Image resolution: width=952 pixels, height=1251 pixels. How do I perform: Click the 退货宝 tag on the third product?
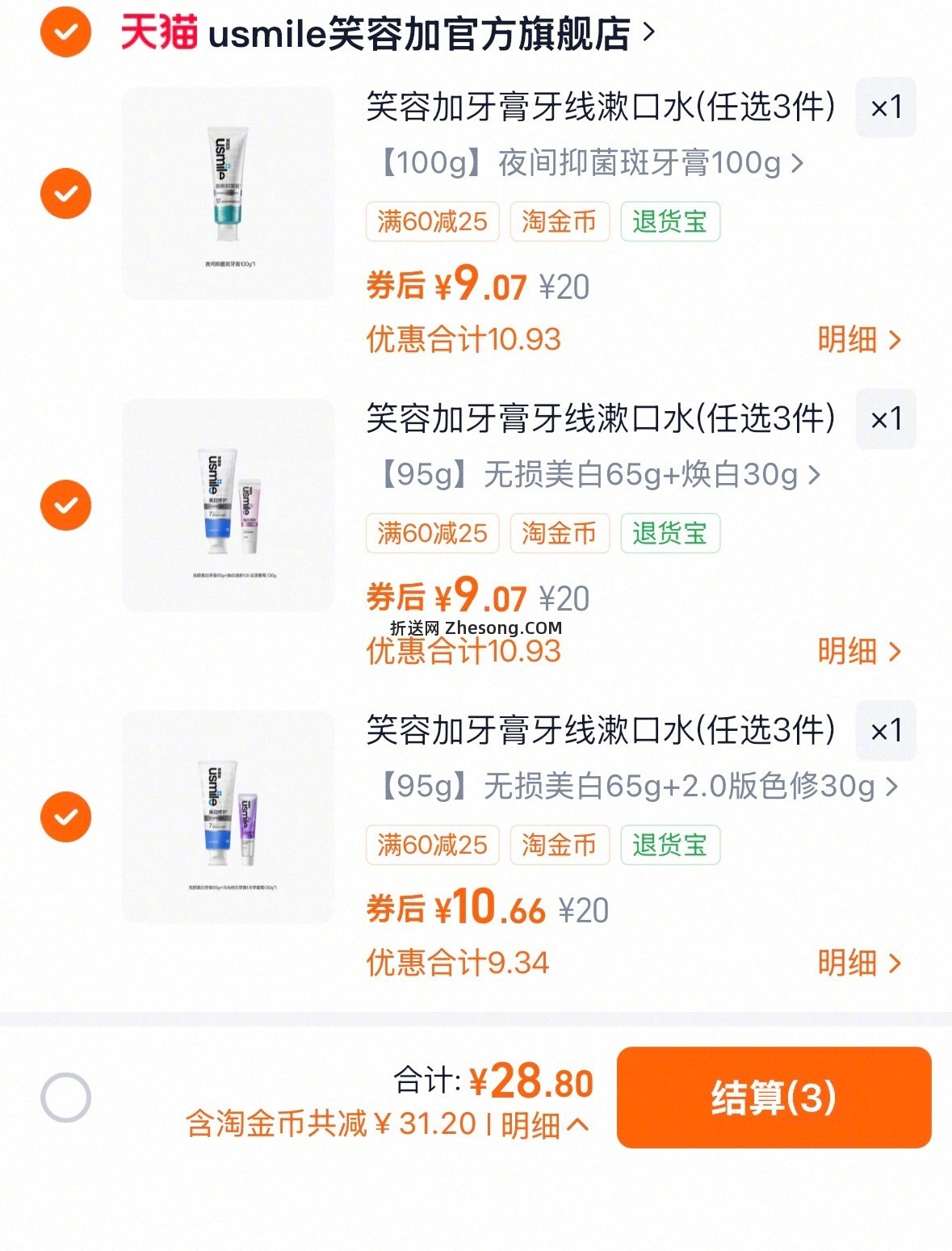[670, 845]
